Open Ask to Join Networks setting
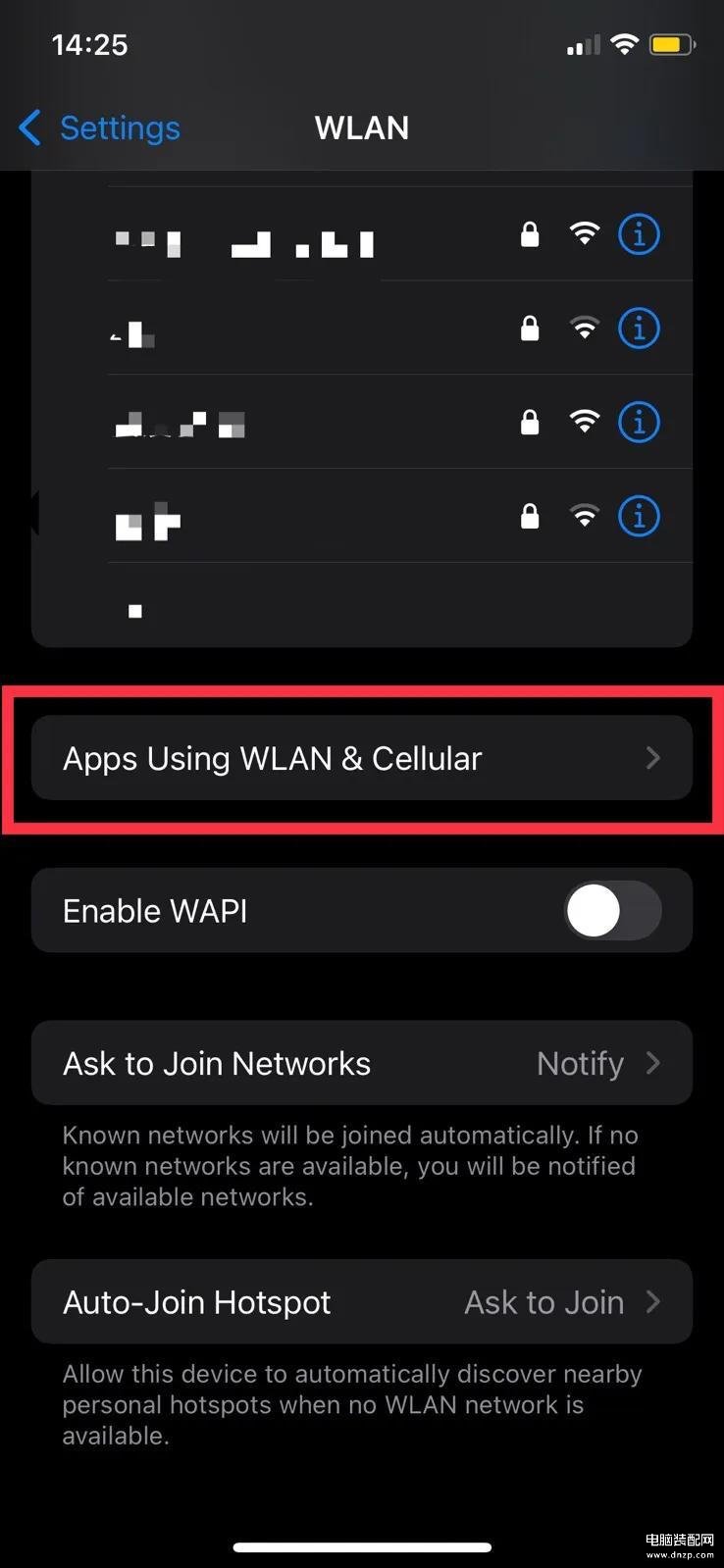 tap(361, 1063)
